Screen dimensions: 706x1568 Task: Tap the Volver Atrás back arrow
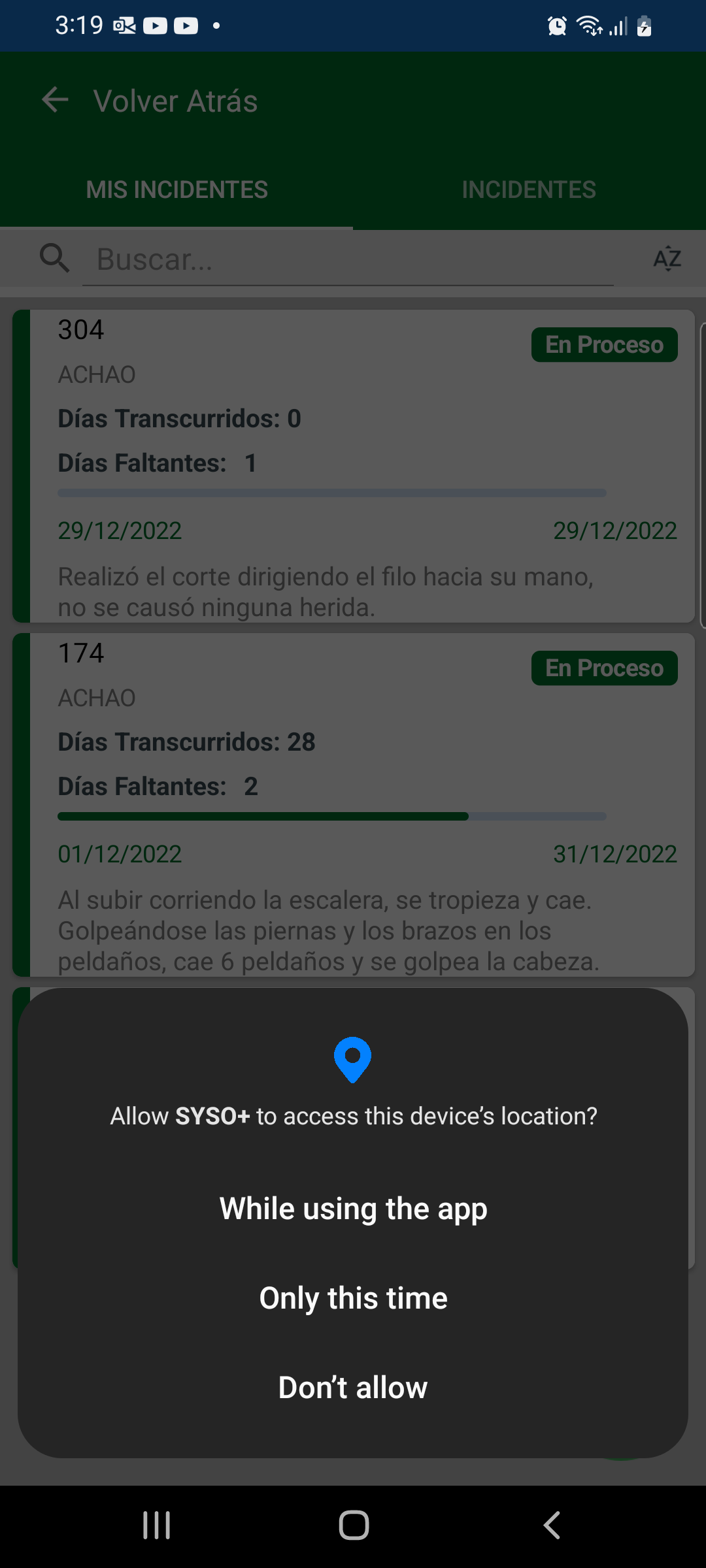[55, 100]
